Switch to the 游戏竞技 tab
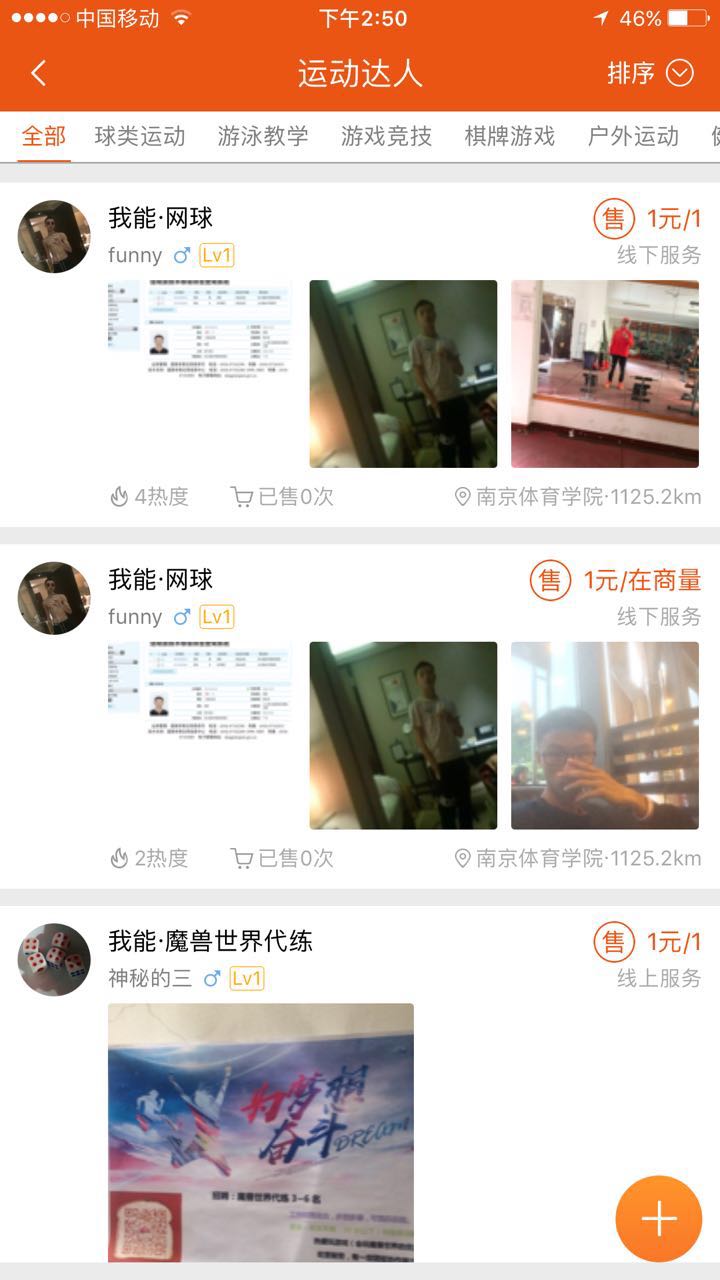720x1280 pixels. tap(386, 137)
